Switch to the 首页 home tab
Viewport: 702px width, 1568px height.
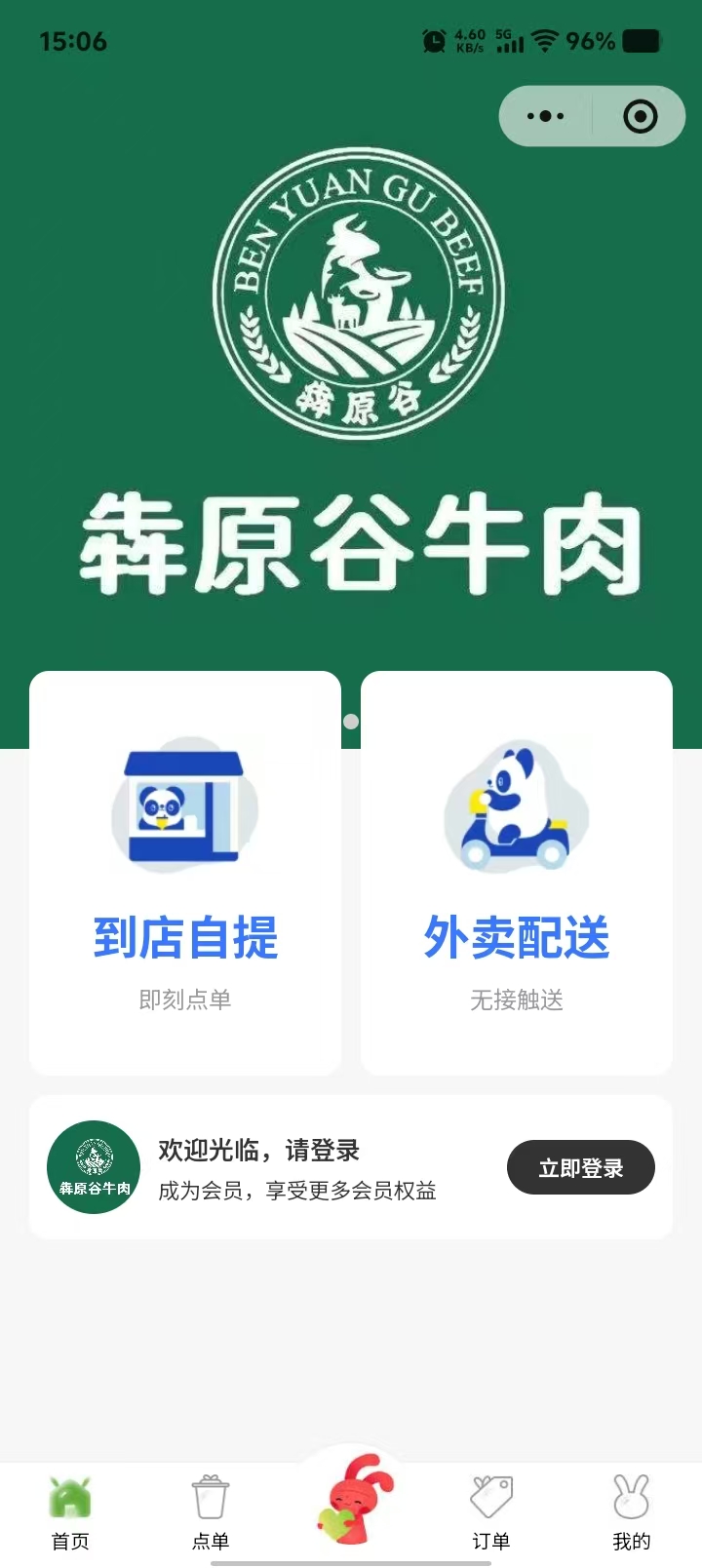tap(70, 1511)
